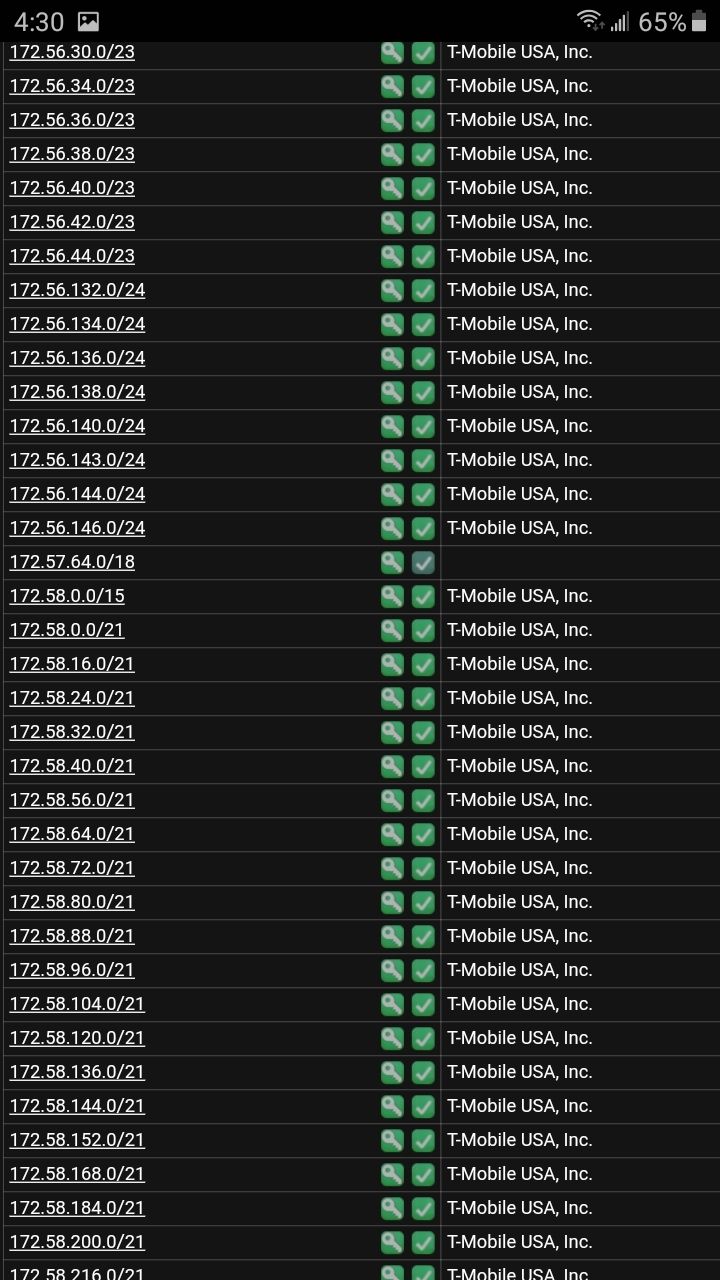Tap the 172.56.44.0/23 link
The height and width of the screenshot is (1280, 720).
tap(72, 256)
